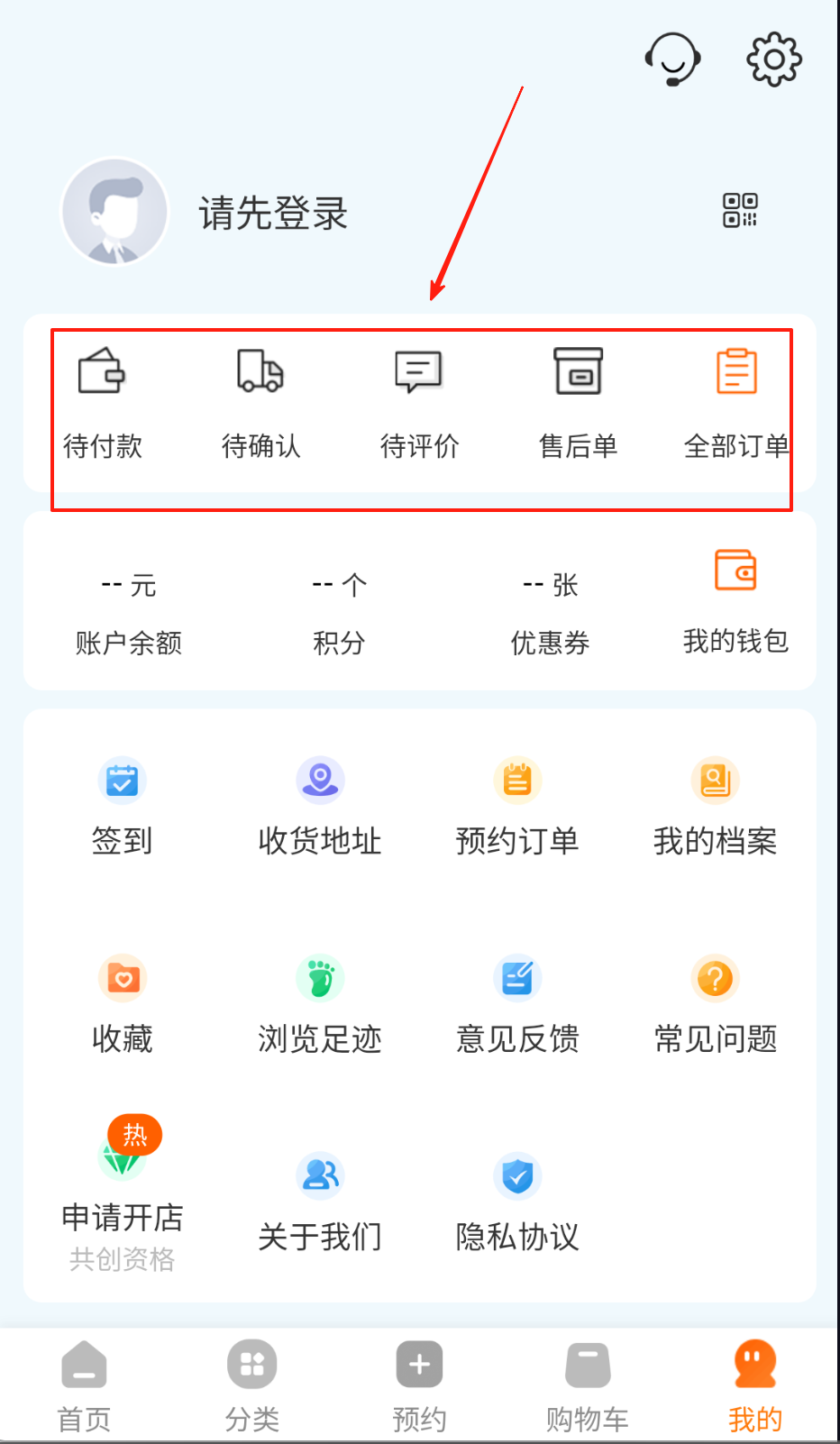The height and width of the screenshot is (1444, 840).
Task: Open 预约订单
Action: pyautogui.click(x=517, y=807)
